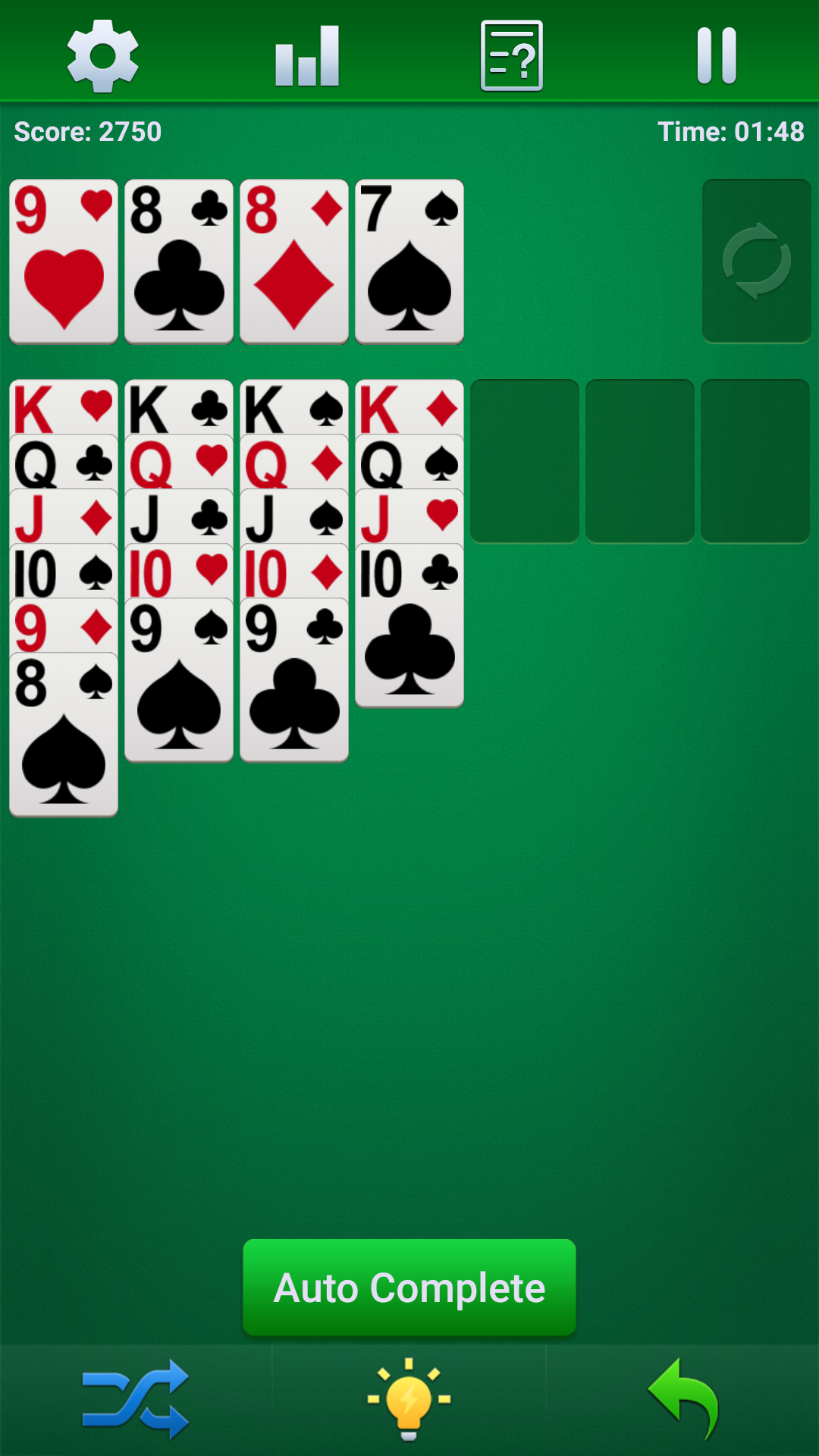Select the 9 of Hearts foundation pile
This screenshot has width=819, height=1456.
(64, 260)
